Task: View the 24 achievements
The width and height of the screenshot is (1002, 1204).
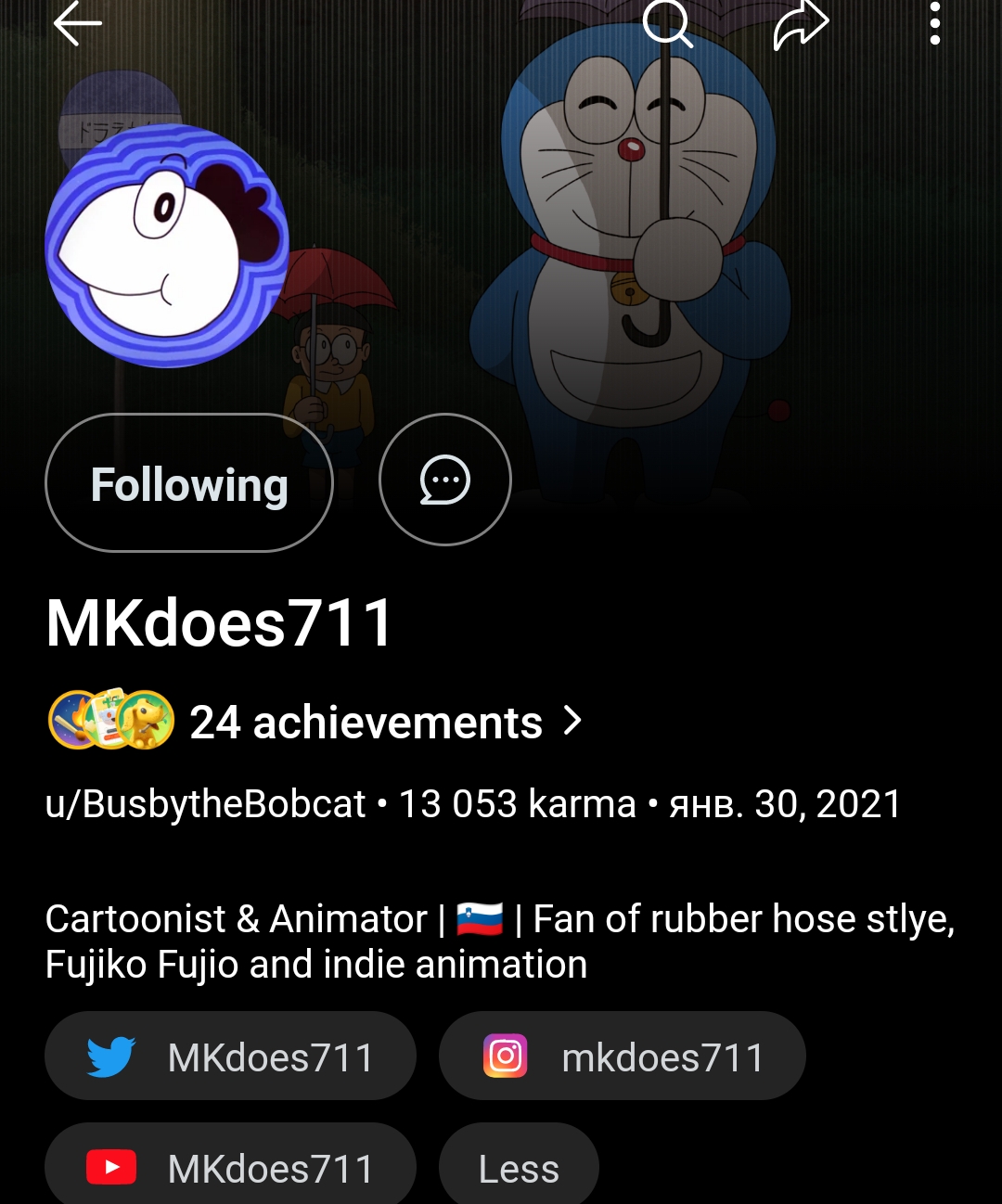Action: tap(315, 721)
